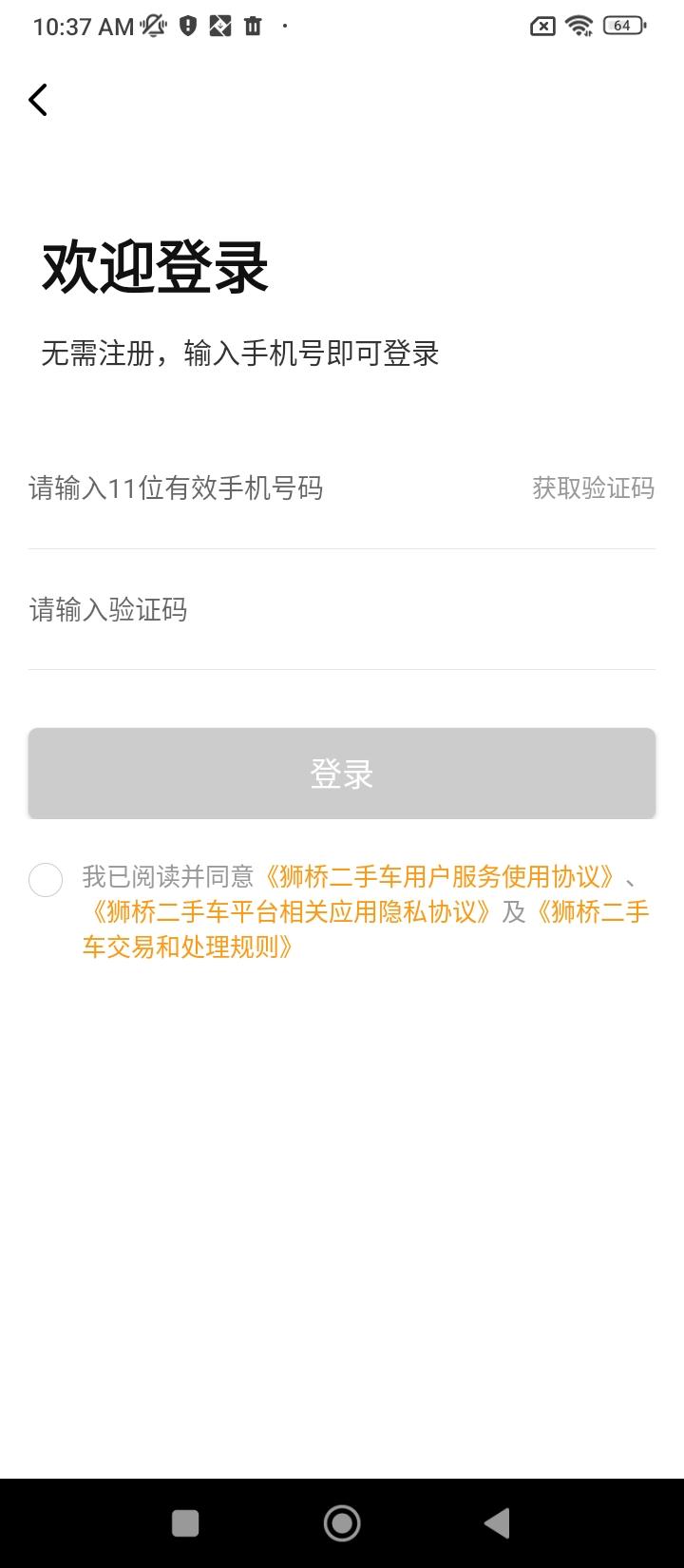The width and height of the screenshot is (684, 1568).
Task: Enable the terms acceptance checkbox
Action: point(45,880)
